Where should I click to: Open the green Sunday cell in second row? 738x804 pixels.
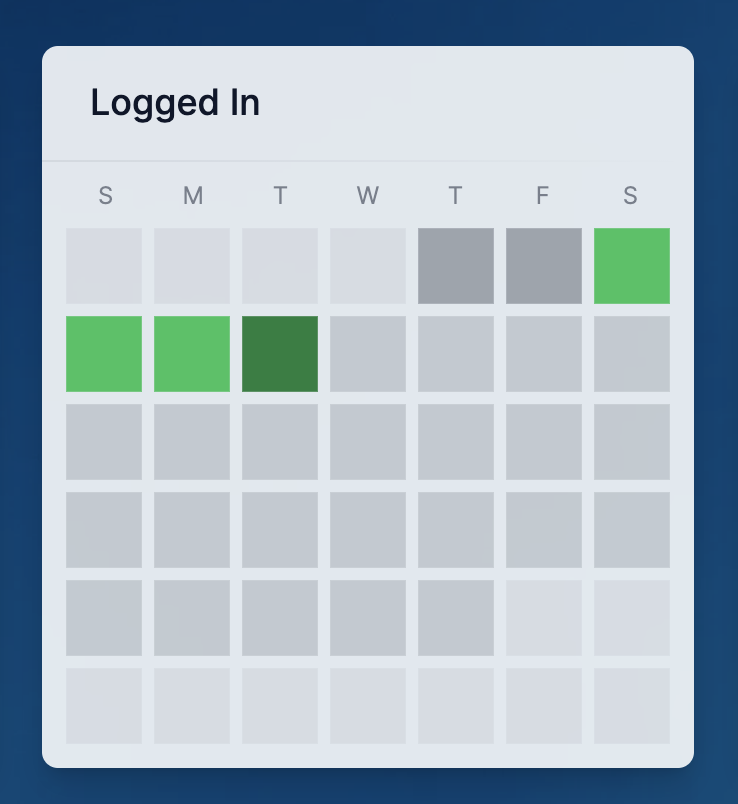[x=104, y=354]
